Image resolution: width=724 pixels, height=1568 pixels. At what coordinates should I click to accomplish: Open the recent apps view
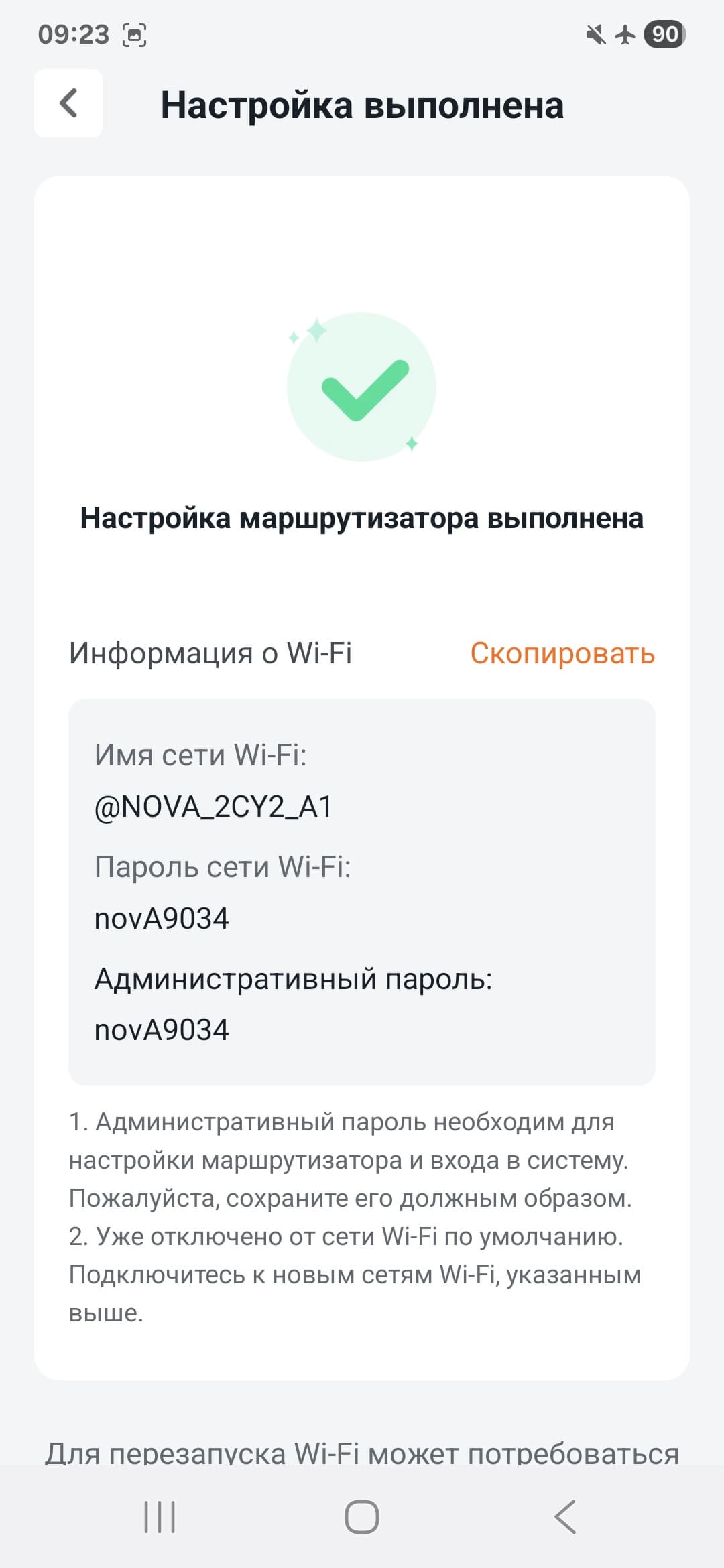pos(160,1516)
